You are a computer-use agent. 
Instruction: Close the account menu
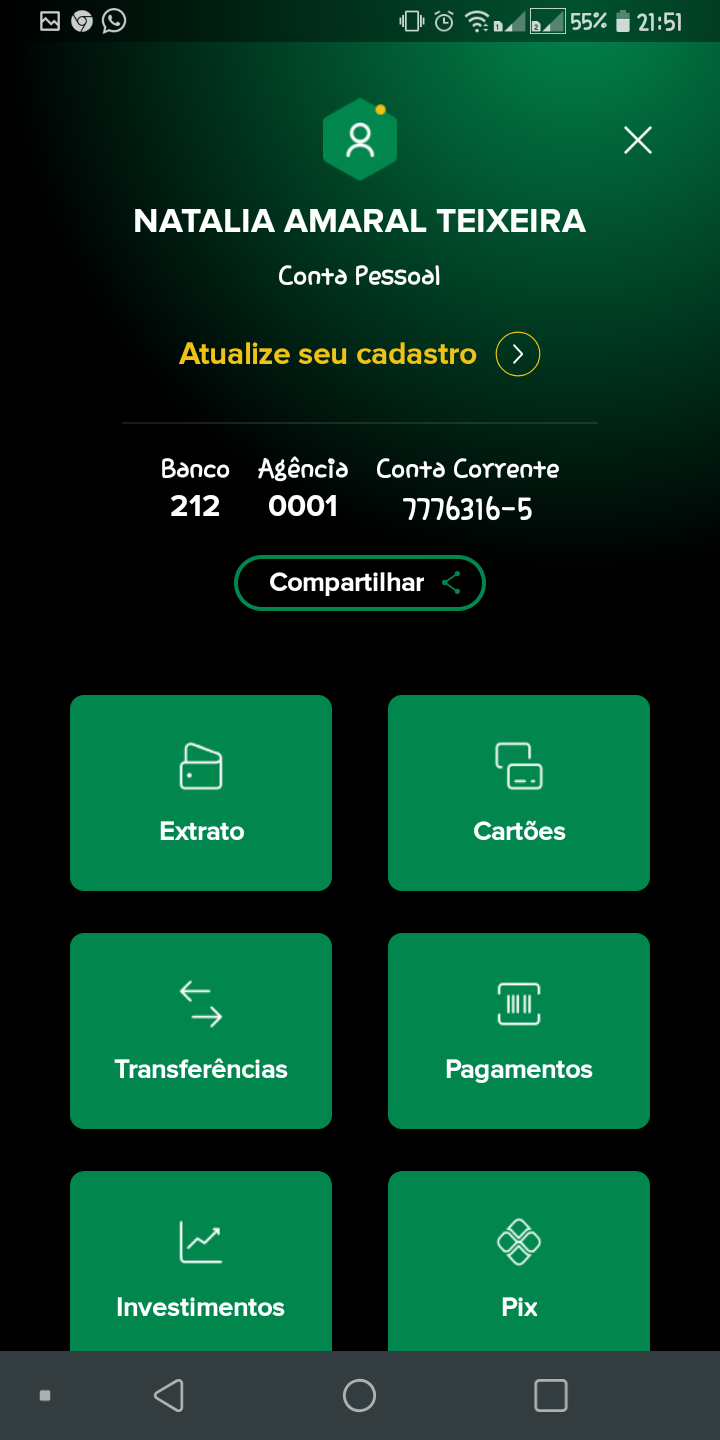638,140
